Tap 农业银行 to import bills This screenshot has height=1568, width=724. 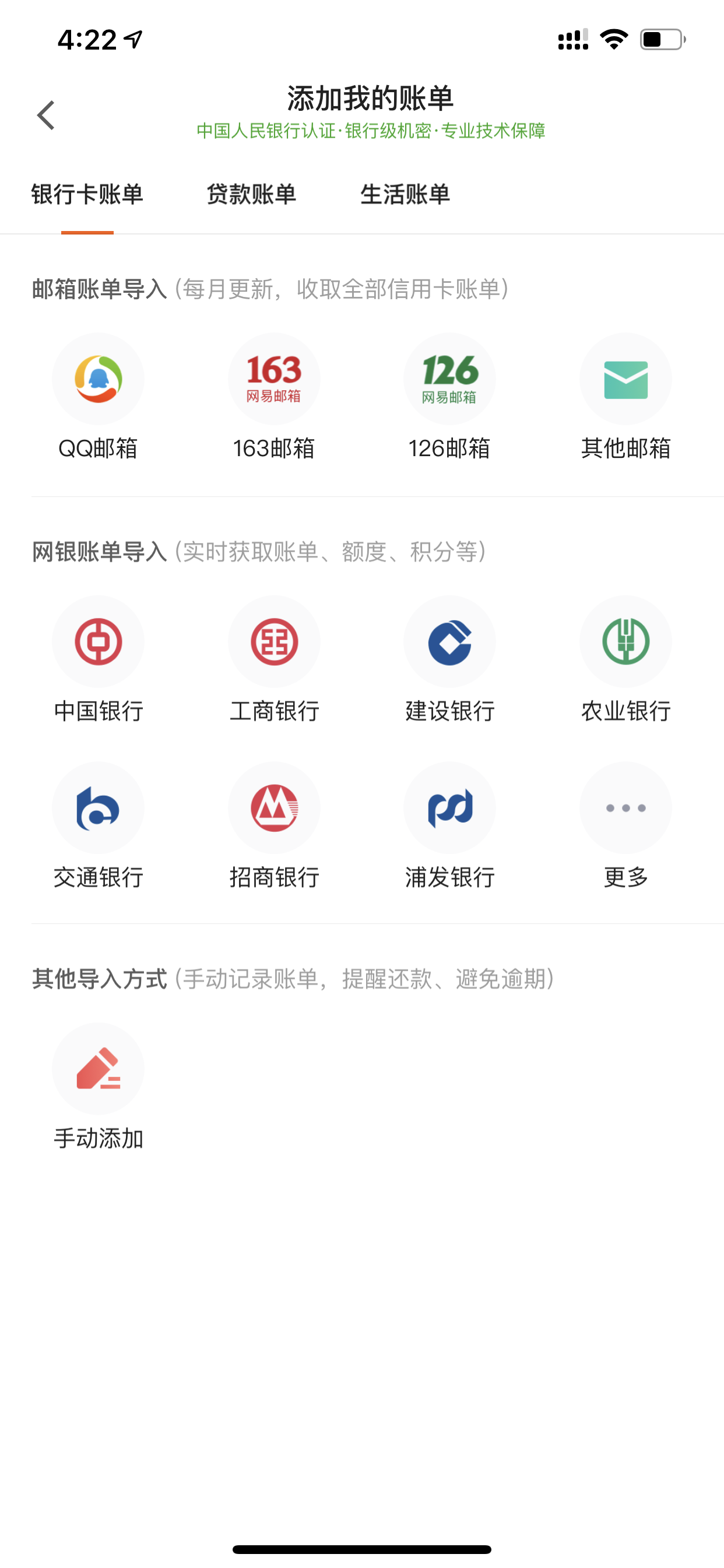(625, 660)
